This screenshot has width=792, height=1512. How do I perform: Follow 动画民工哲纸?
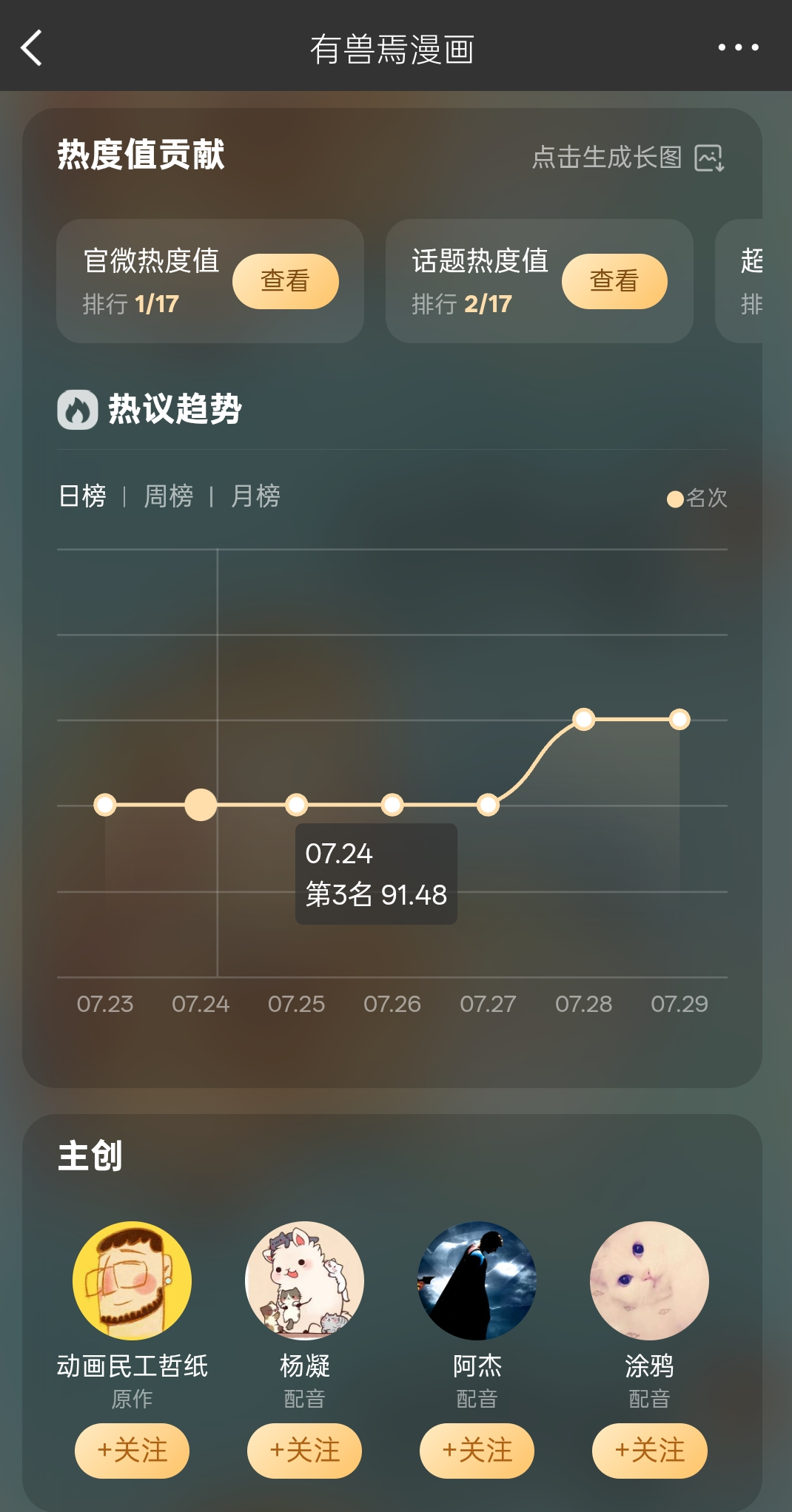pyautogui.click(x=132, y=1450)
